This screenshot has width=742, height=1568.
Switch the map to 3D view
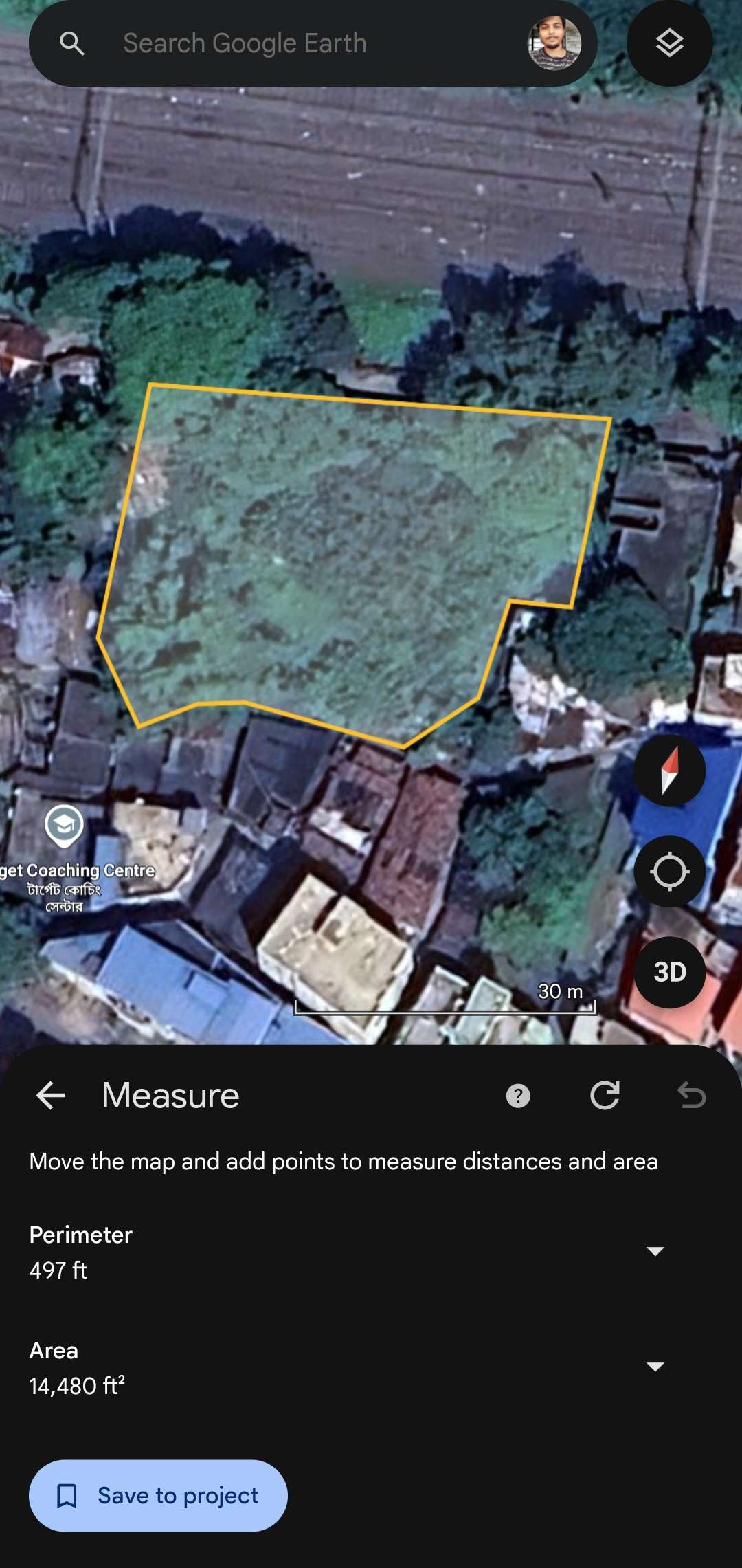(x=669, y=972)
